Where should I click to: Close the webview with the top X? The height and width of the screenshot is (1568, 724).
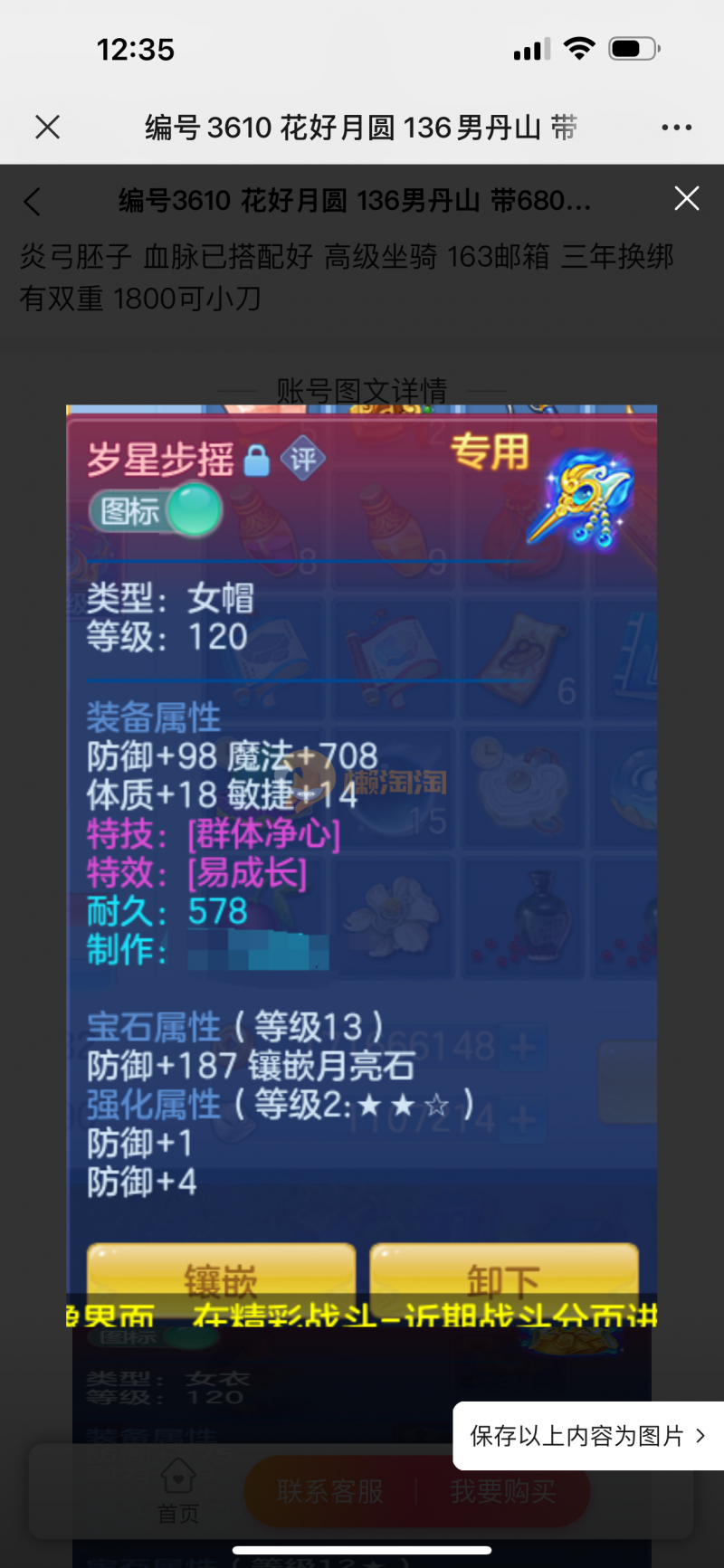pyautogui.click(x=47, y=128)
